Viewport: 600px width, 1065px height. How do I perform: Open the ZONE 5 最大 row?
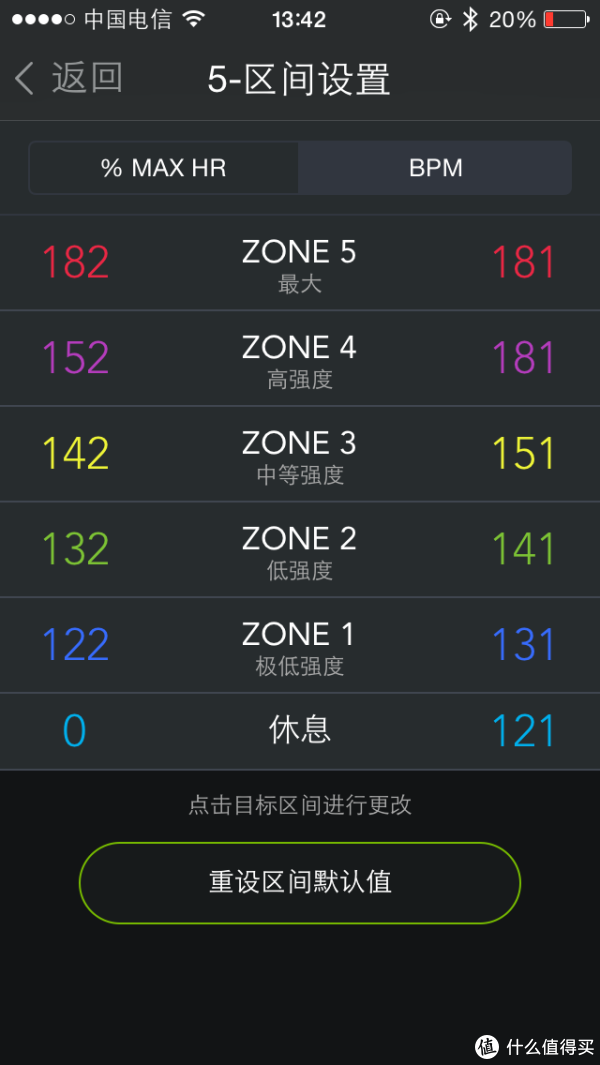(x=300, y=263)
